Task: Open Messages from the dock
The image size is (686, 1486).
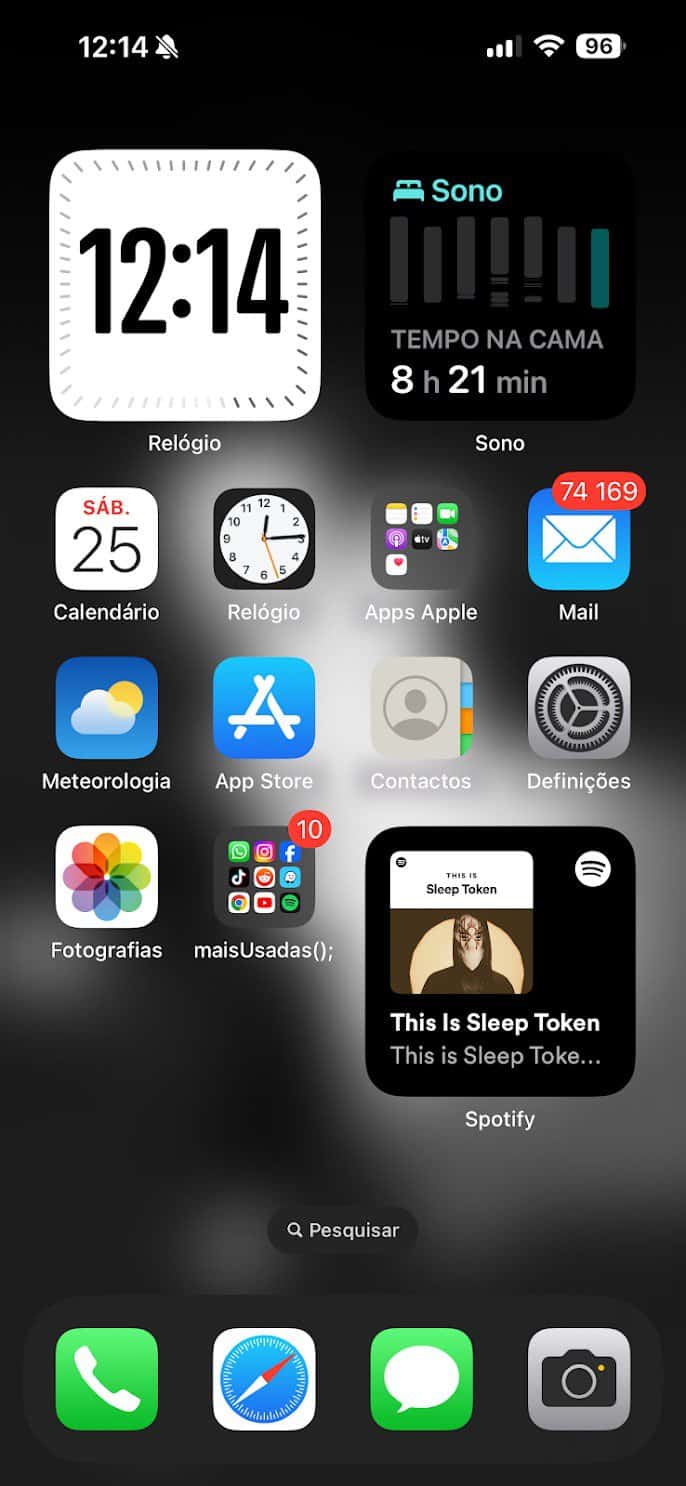Action: 421,1379
